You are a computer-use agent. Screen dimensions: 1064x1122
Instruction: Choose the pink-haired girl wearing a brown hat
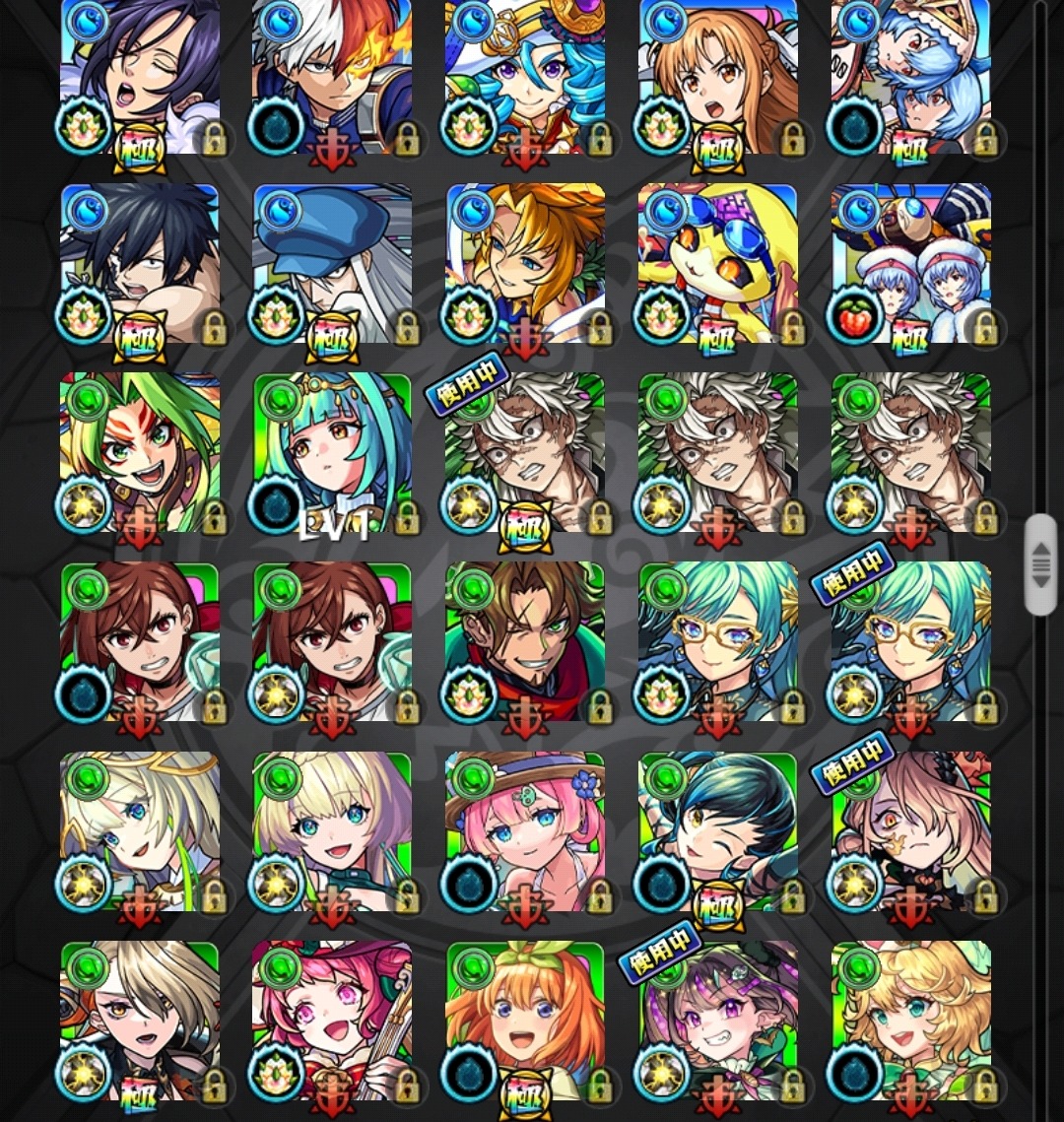click(x=525, y=832)
